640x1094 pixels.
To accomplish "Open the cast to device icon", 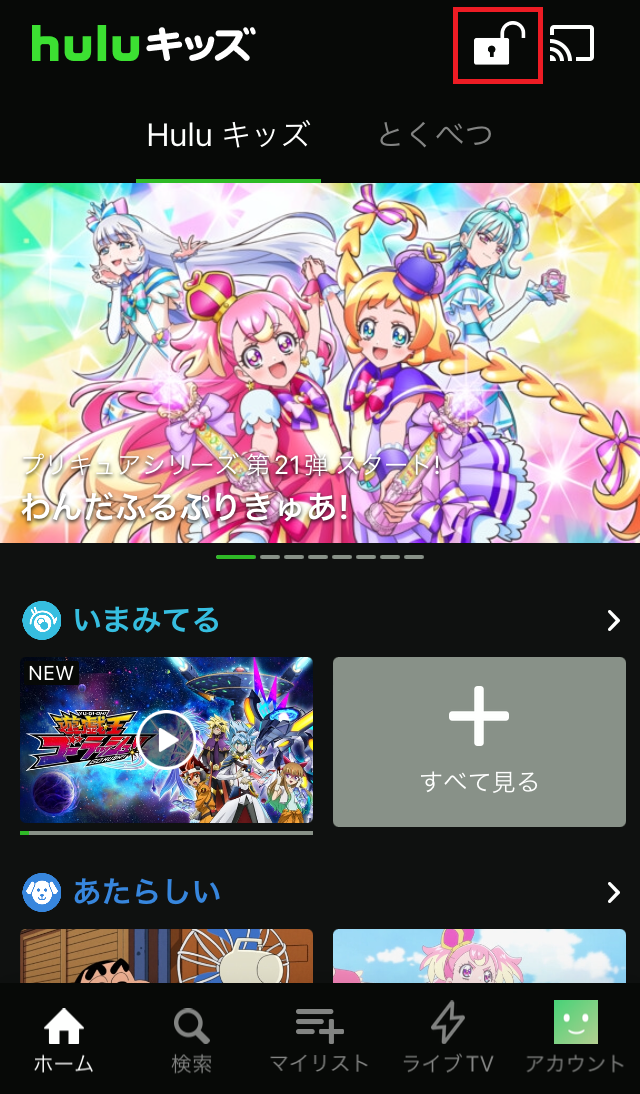I will click(572, 45).
